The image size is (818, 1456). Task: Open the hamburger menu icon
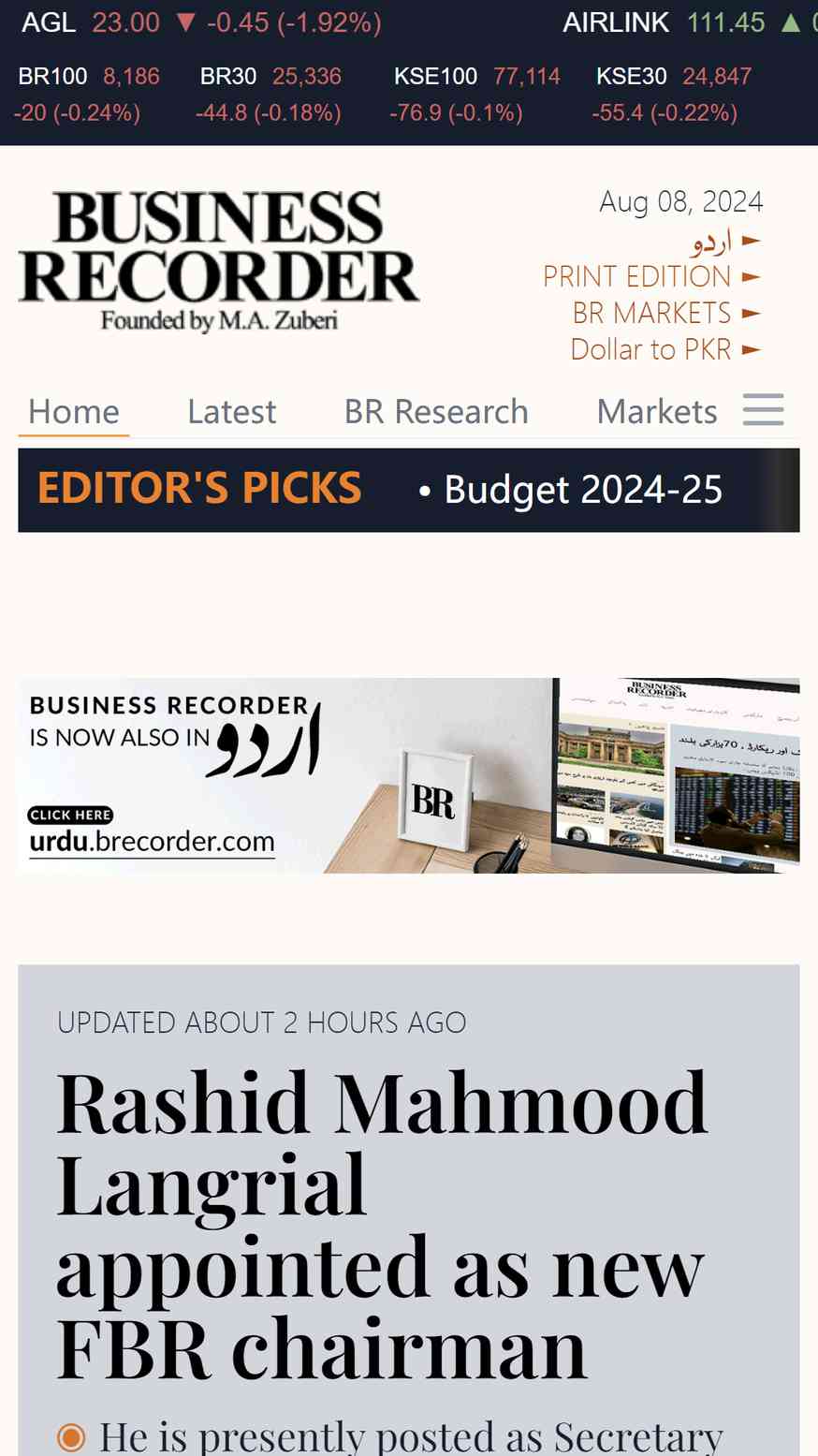pos(763,410)
